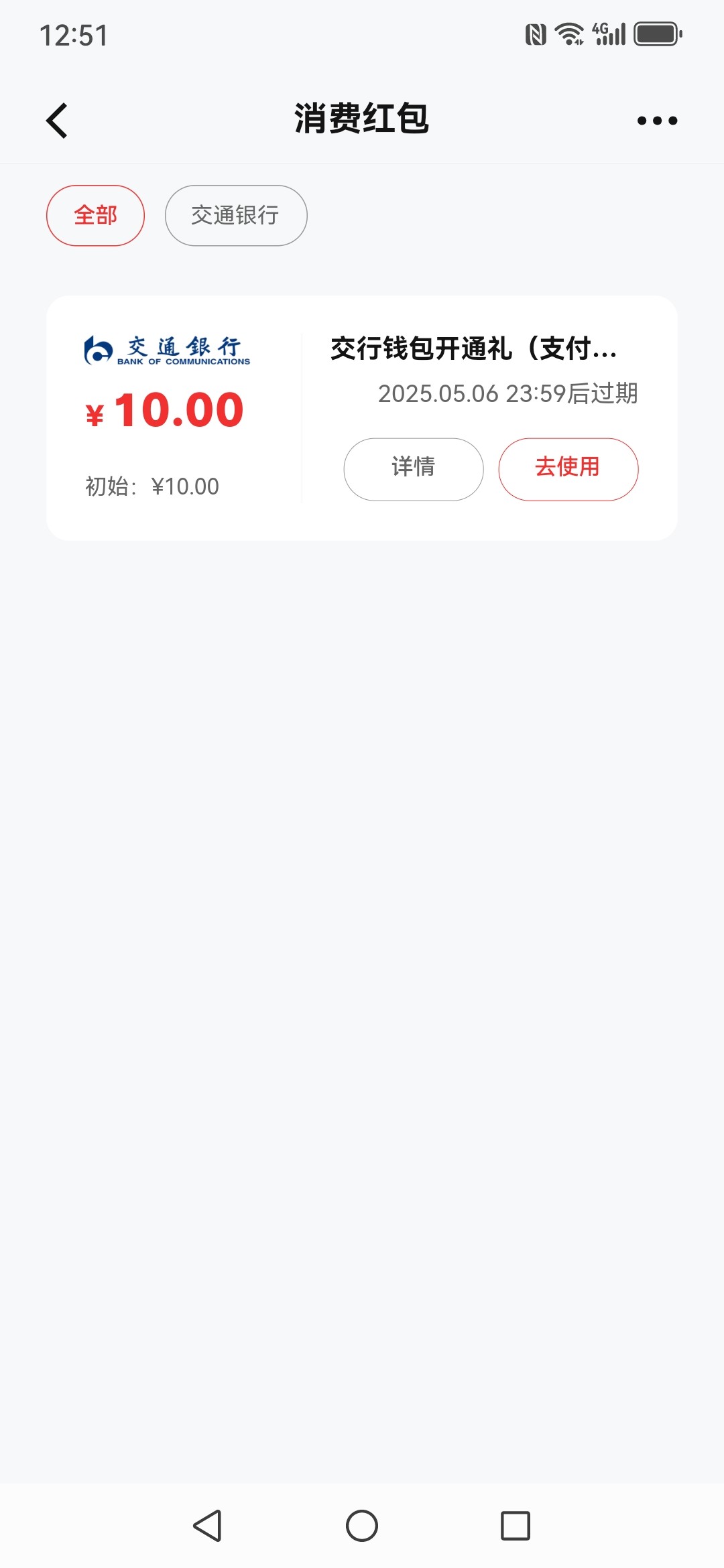Open 详情 for the 交行钱包开通礼 packet
Viewport: 724px width, 1568px height.
(x=414, y=469)
